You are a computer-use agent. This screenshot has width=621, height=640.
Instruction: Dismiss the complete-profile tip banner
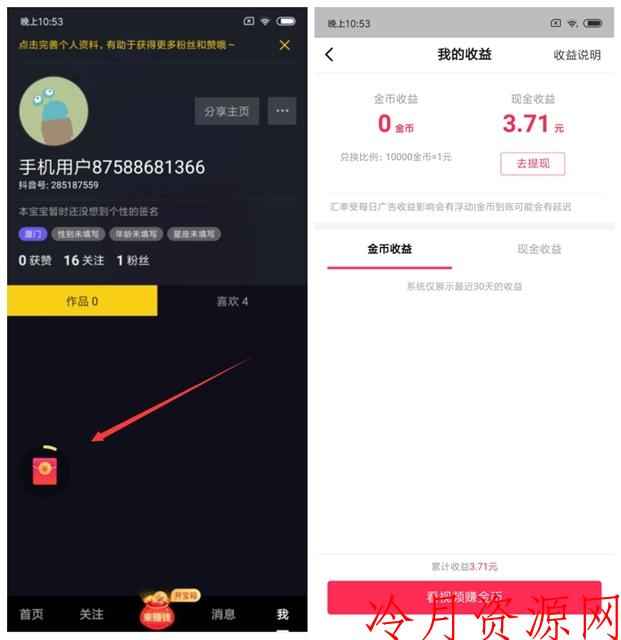point(285,45)
